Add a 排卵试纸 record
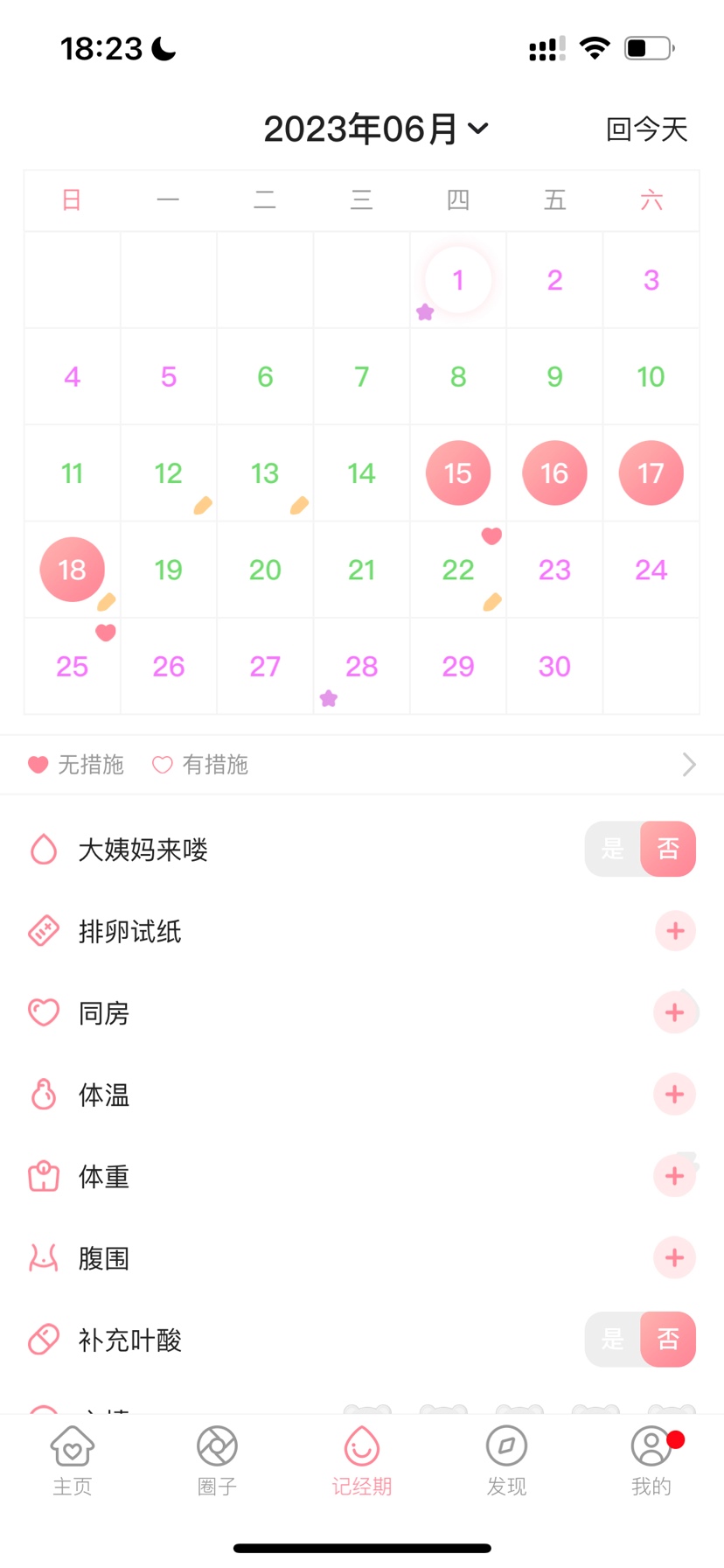The height and width of the screenshot is (1568, 724). [674, 931]
